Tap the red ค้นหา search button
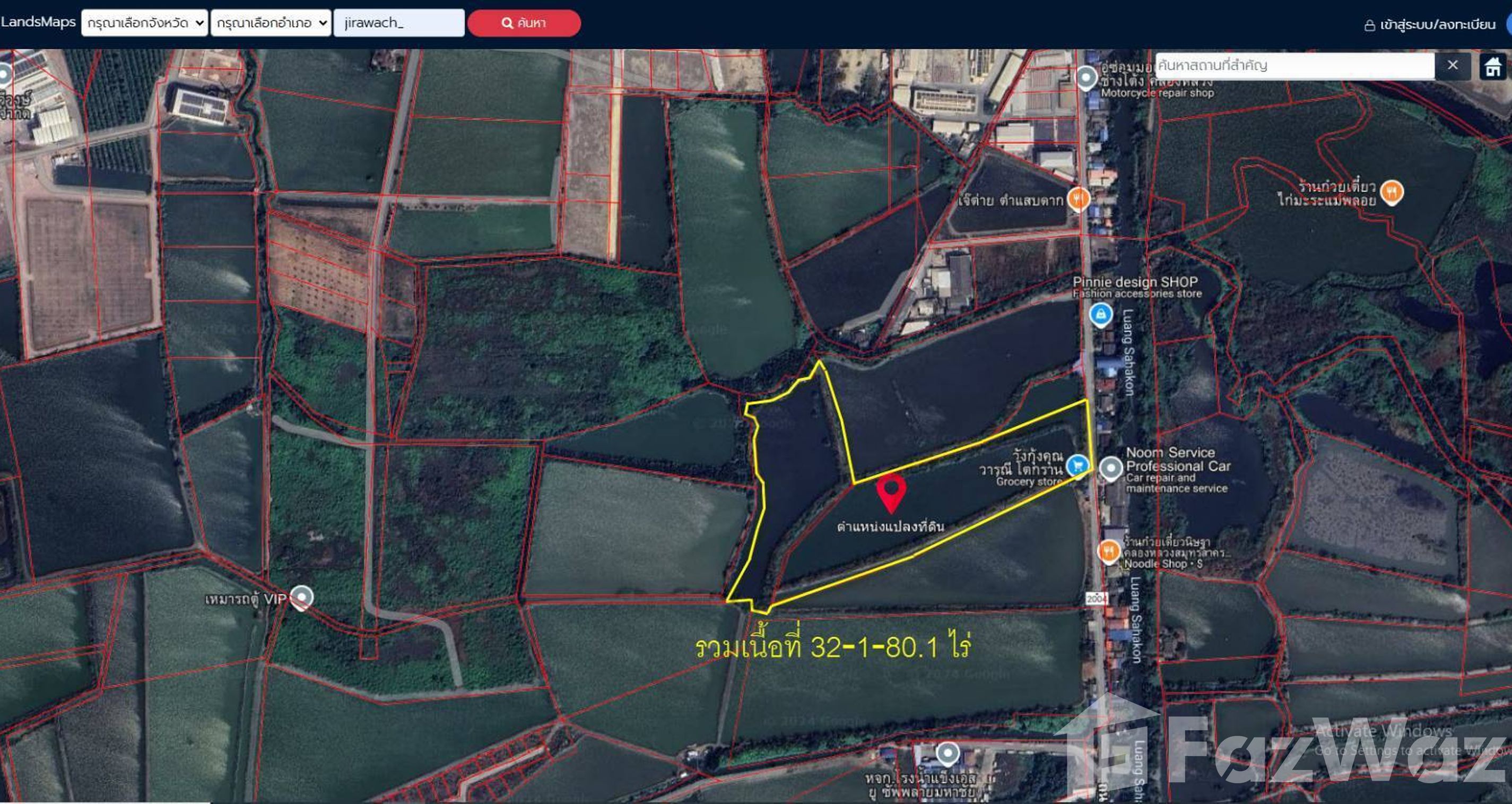The image size is (1512, 804). pyautogui.click(x=524, y=23)
